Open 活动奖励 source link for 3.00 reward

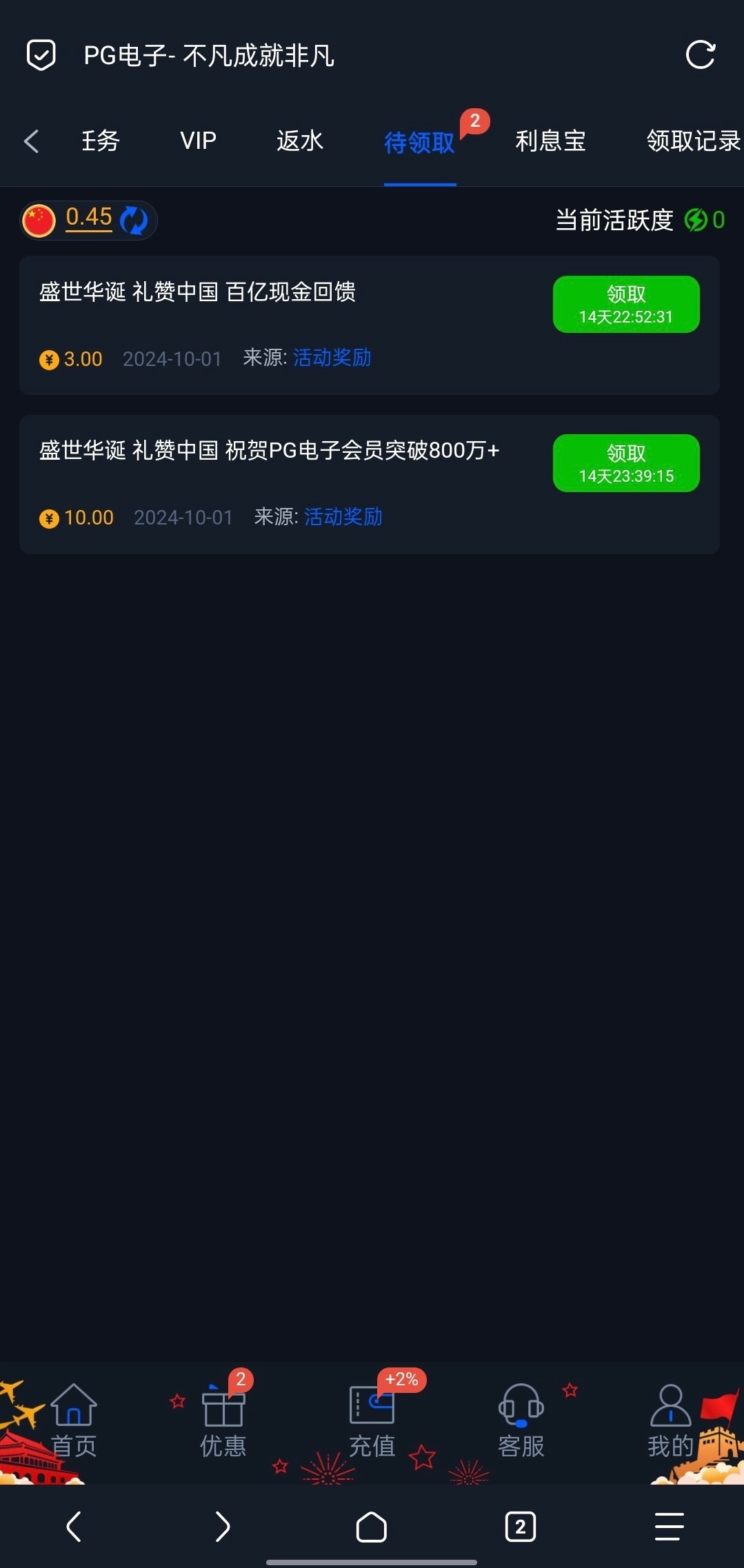tap(332, 358)
